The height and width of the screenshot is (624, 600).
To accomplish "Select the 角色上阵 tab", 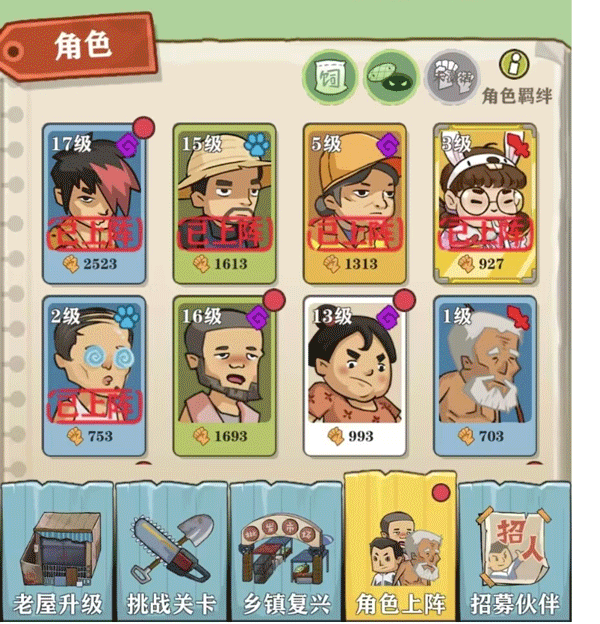I will pos(399,550).
